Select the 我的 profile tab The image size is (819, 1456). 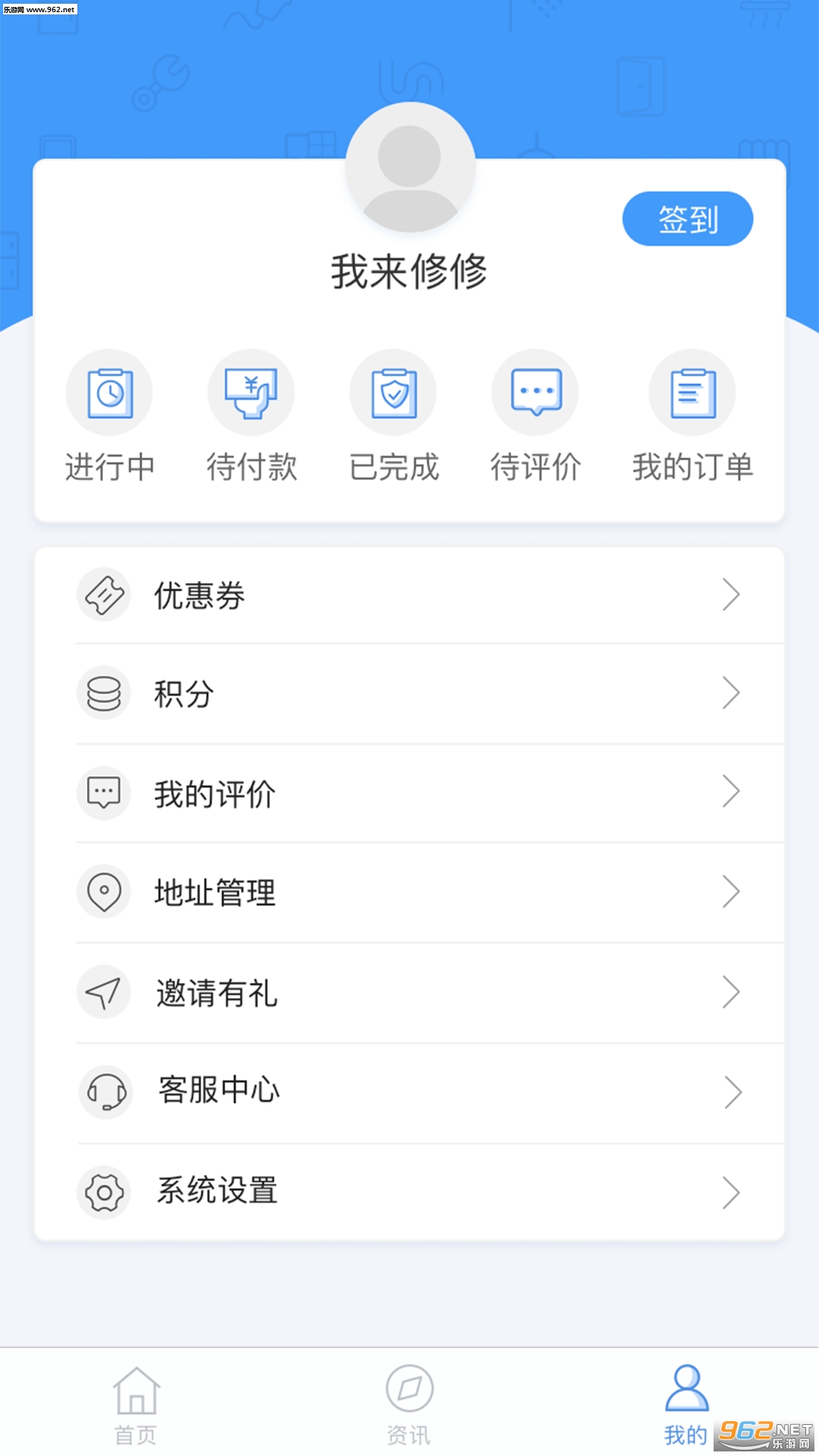pyautogui.click(x=686, y=1404)
